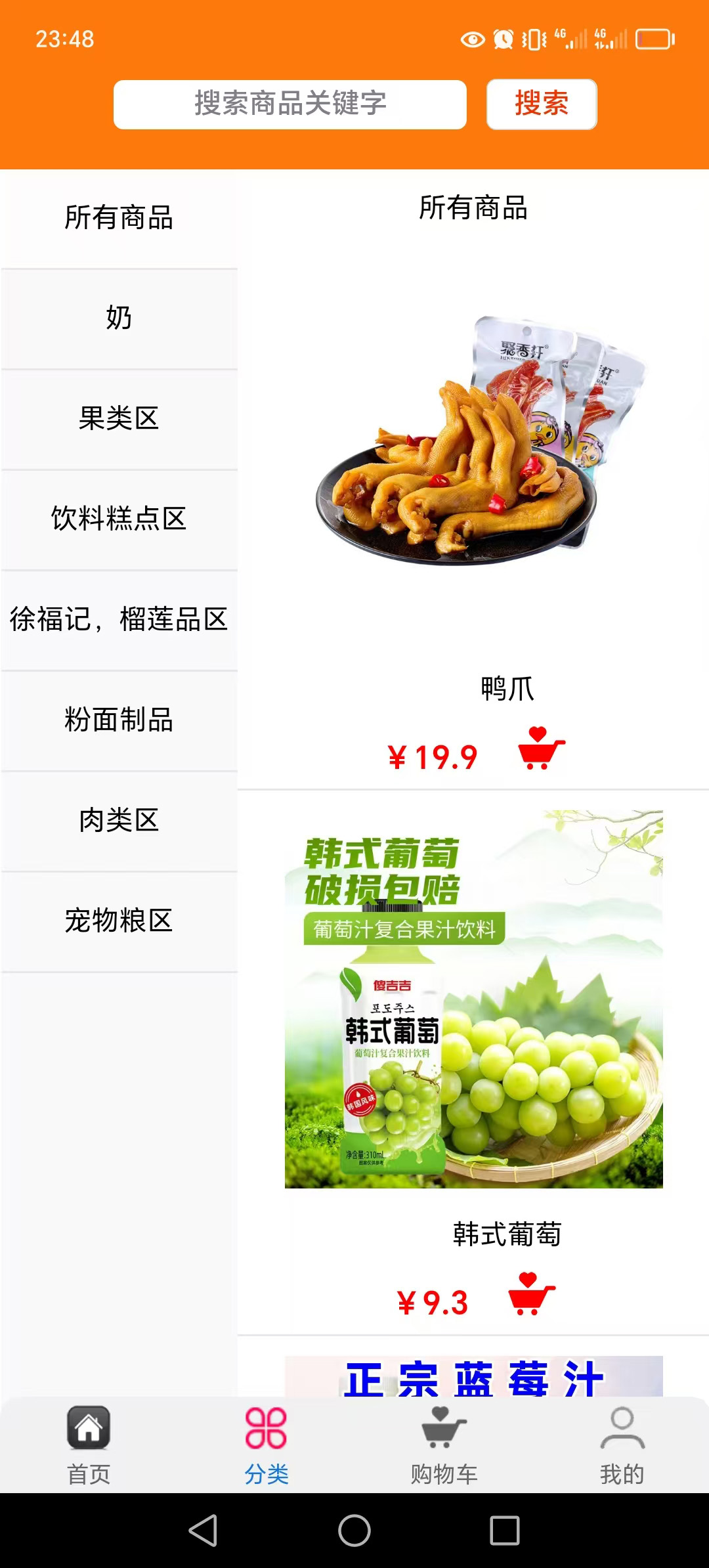Open the 鸭爪 product image
The image size is (709, 1568).
(473, 440)
